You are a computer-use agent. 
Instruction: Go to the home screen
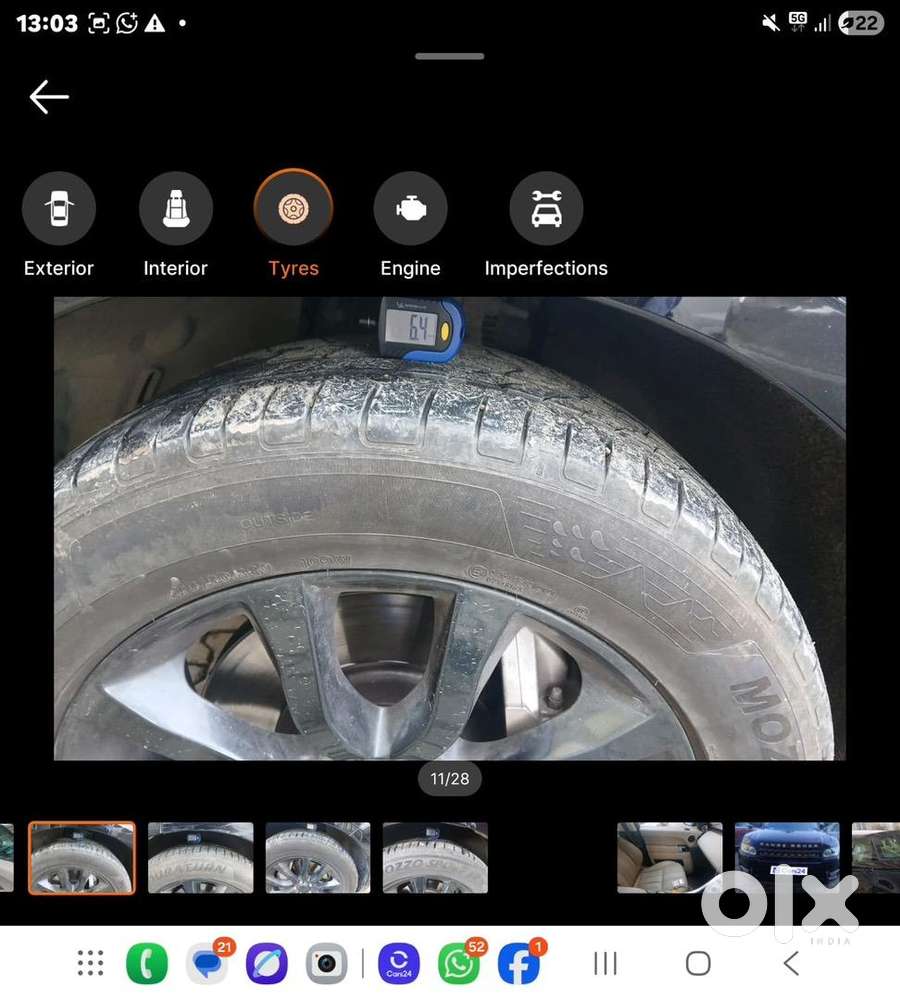click(698, 964)
